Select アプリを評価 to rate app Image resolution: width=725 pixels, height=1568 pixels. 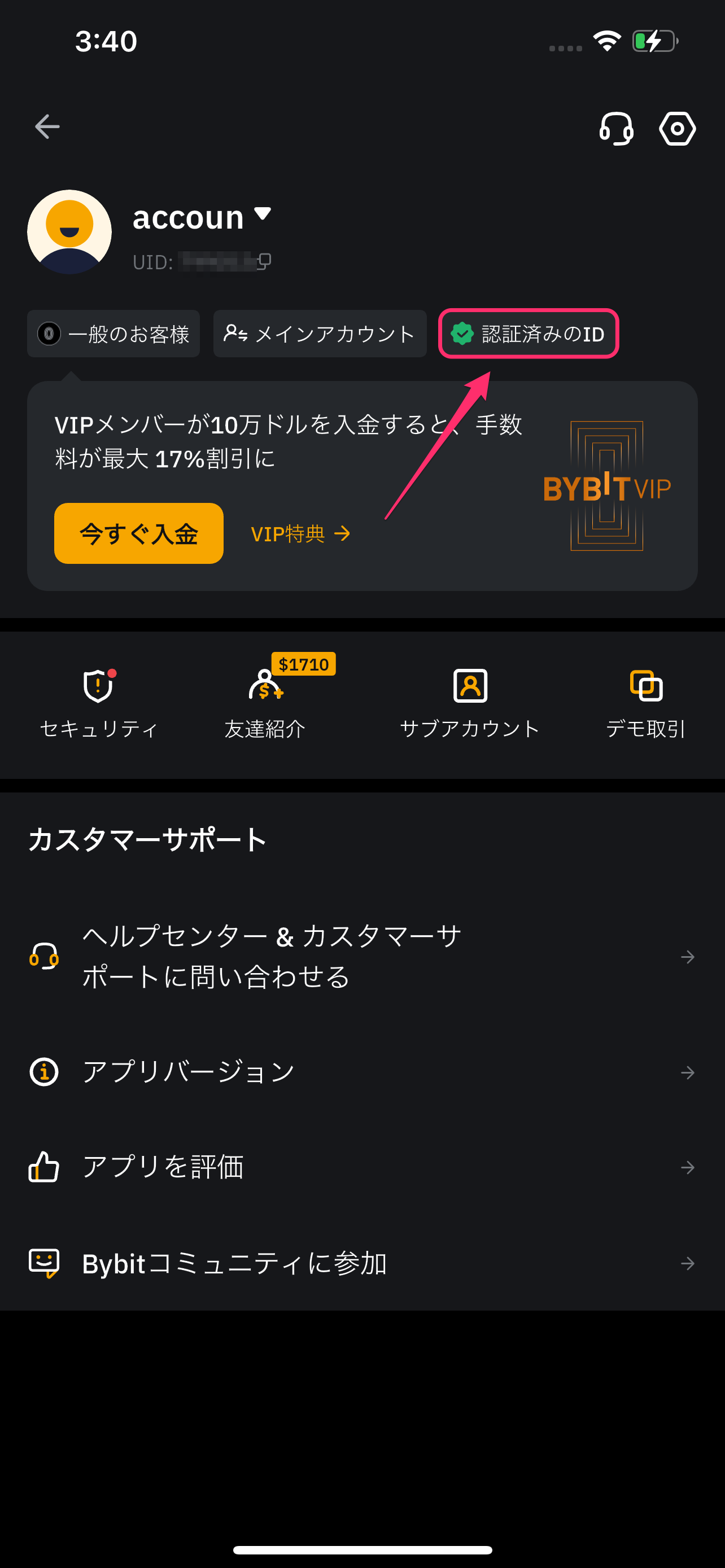(362, 1167)
